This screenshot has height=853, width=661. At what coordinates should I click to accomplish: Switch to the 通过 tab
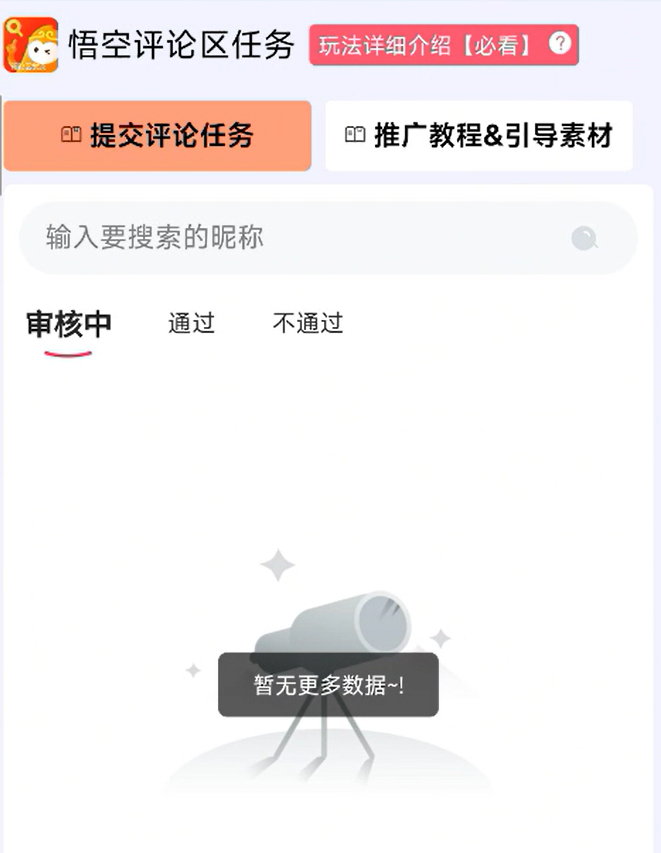point(191,323)
